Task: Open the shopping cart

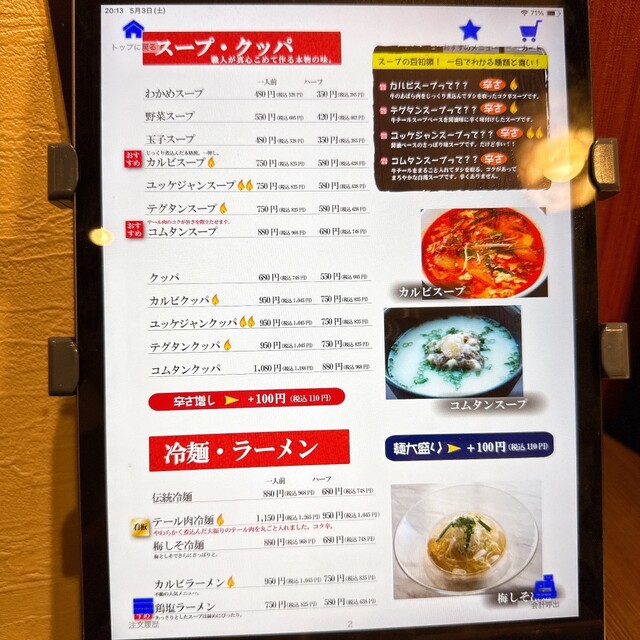Action: pos(530,31)
